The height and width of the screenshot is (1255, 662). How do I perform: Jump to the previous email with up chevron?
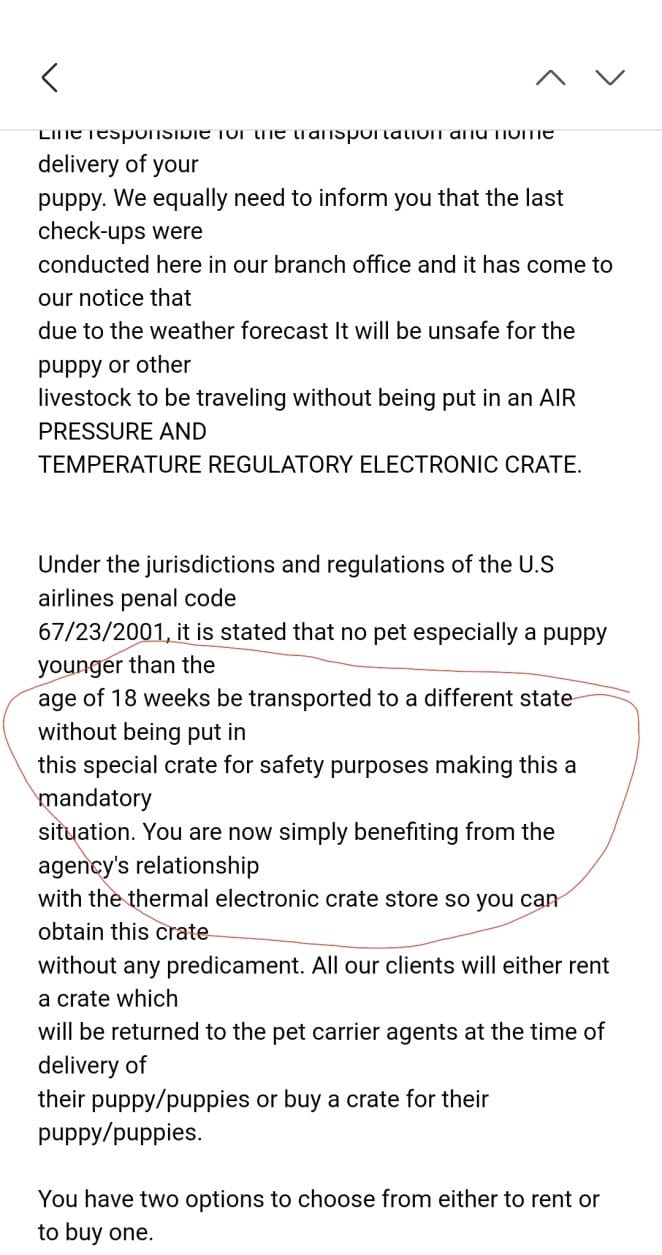pos(550,78)
